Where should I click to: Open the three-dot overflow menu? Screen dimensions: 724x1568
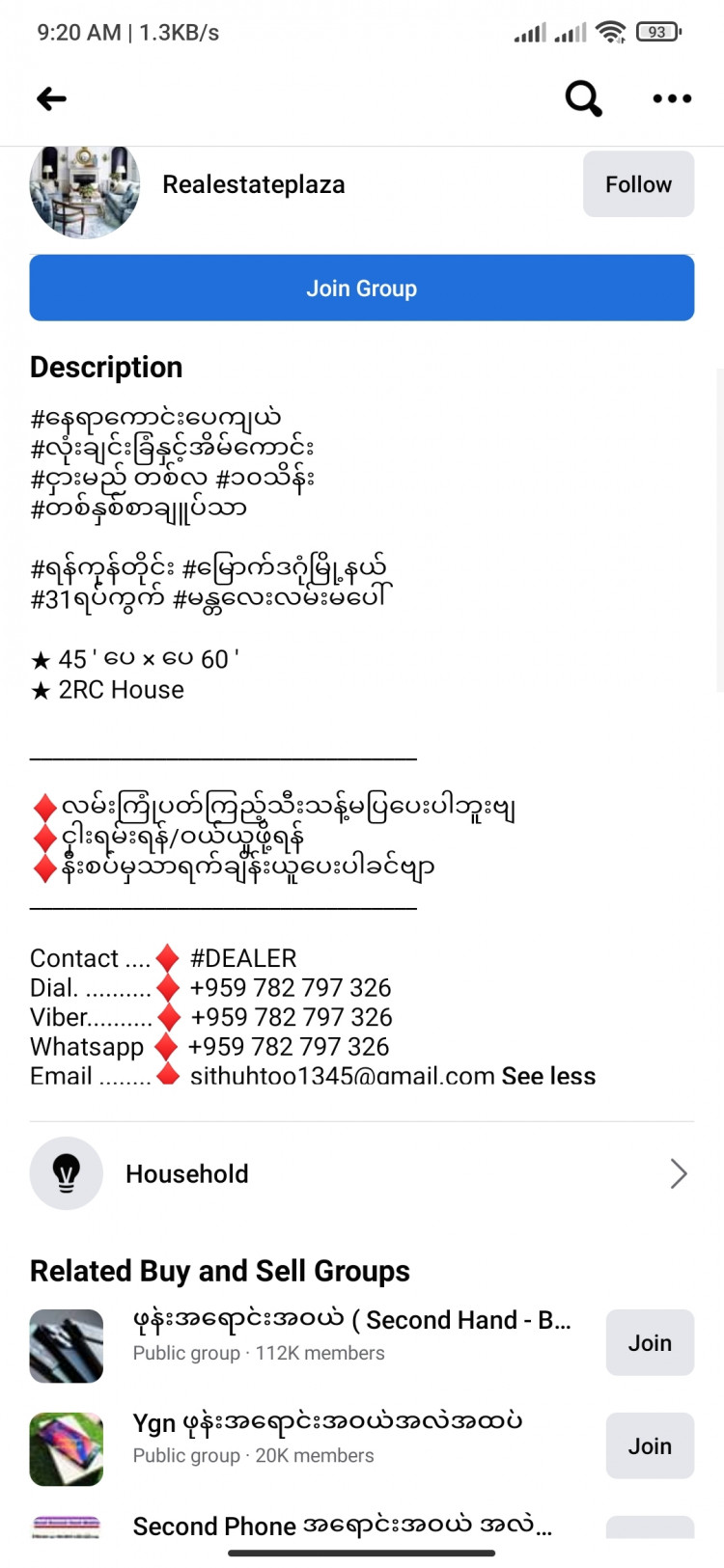[x=672, y=98]
